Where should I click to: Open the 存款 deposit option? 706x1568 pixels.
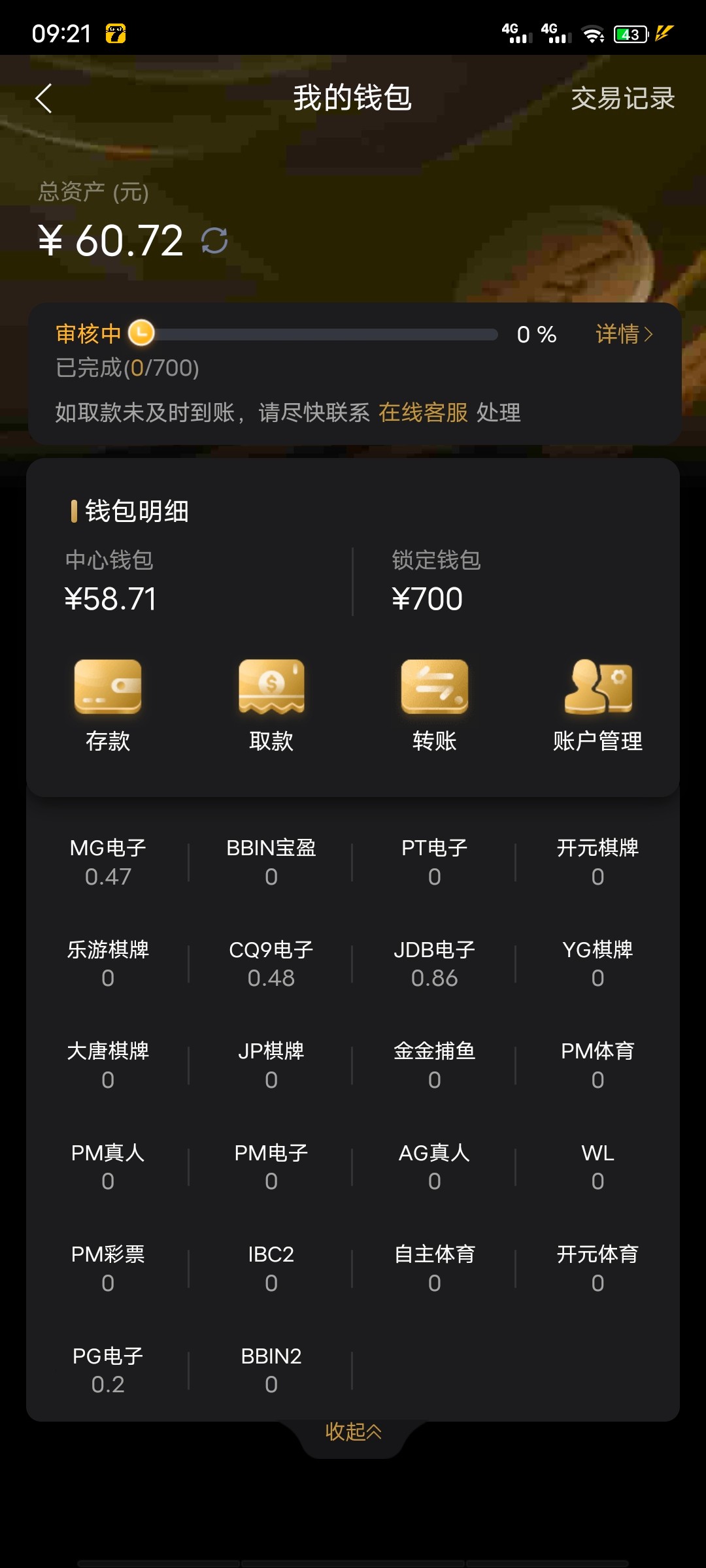[x=108, y=704]
